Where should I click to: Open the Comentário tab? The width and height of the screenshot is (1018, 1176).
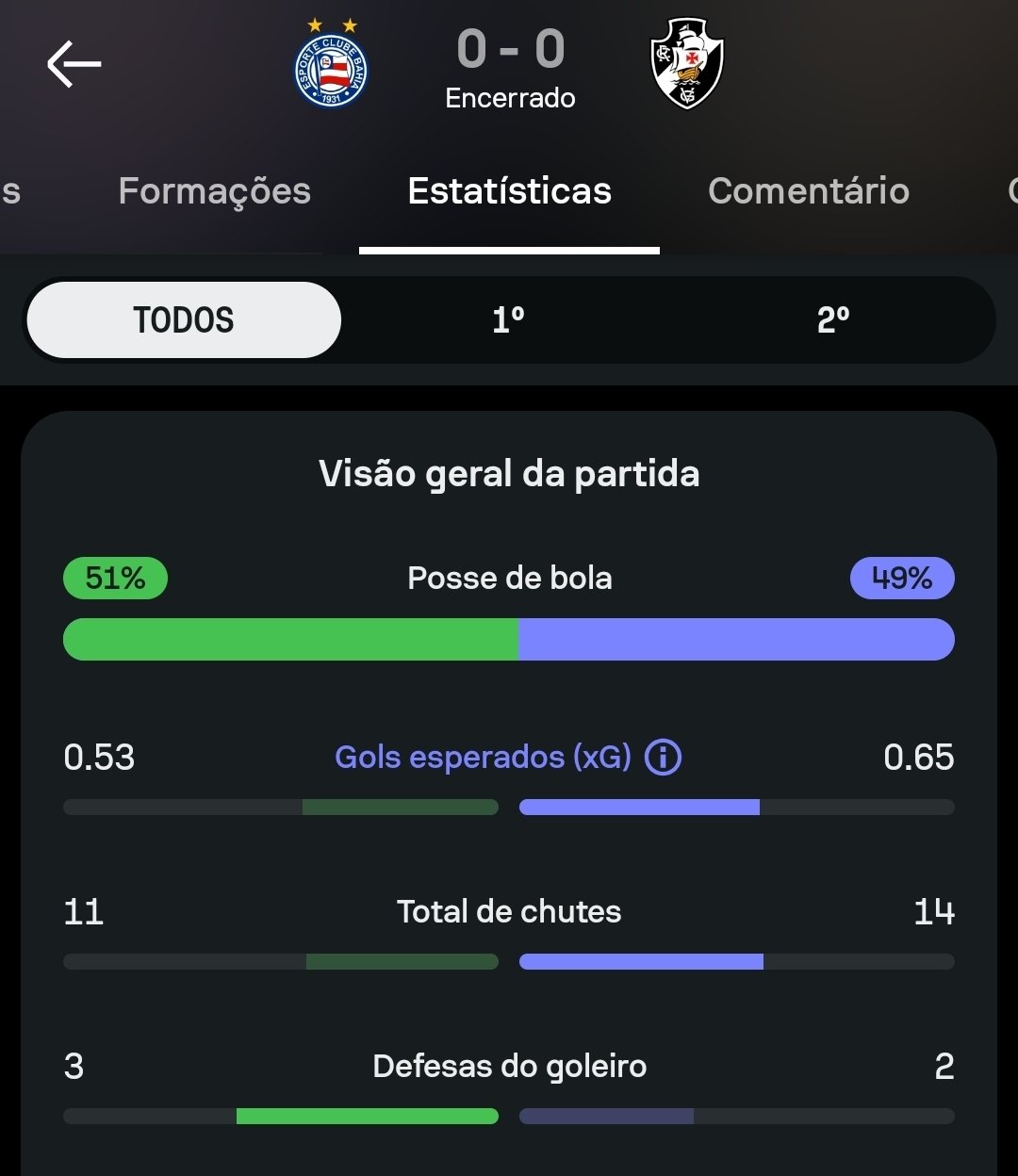809,191
